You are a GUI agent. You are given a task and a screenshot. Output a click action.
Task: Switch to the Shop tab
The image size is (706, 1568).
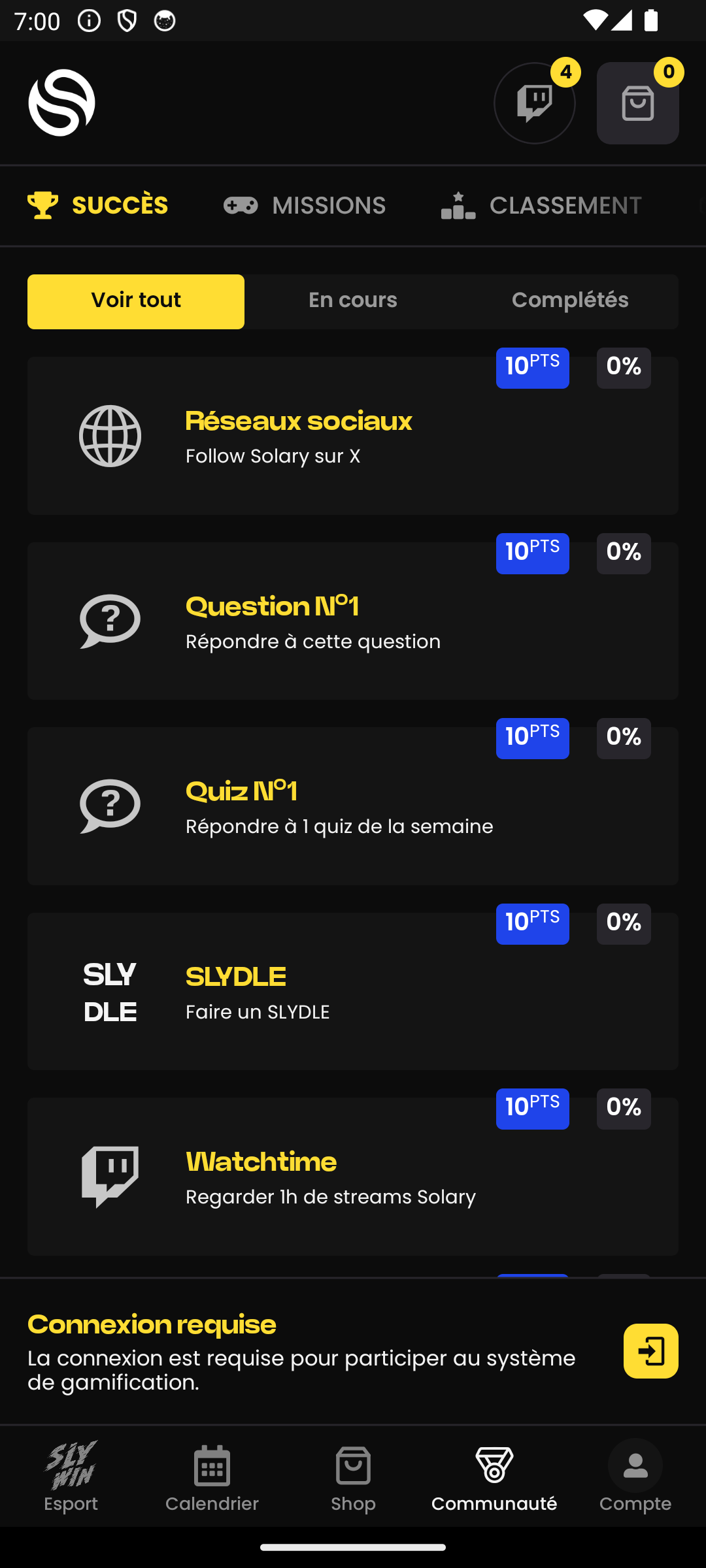(x=353, y=1477)
